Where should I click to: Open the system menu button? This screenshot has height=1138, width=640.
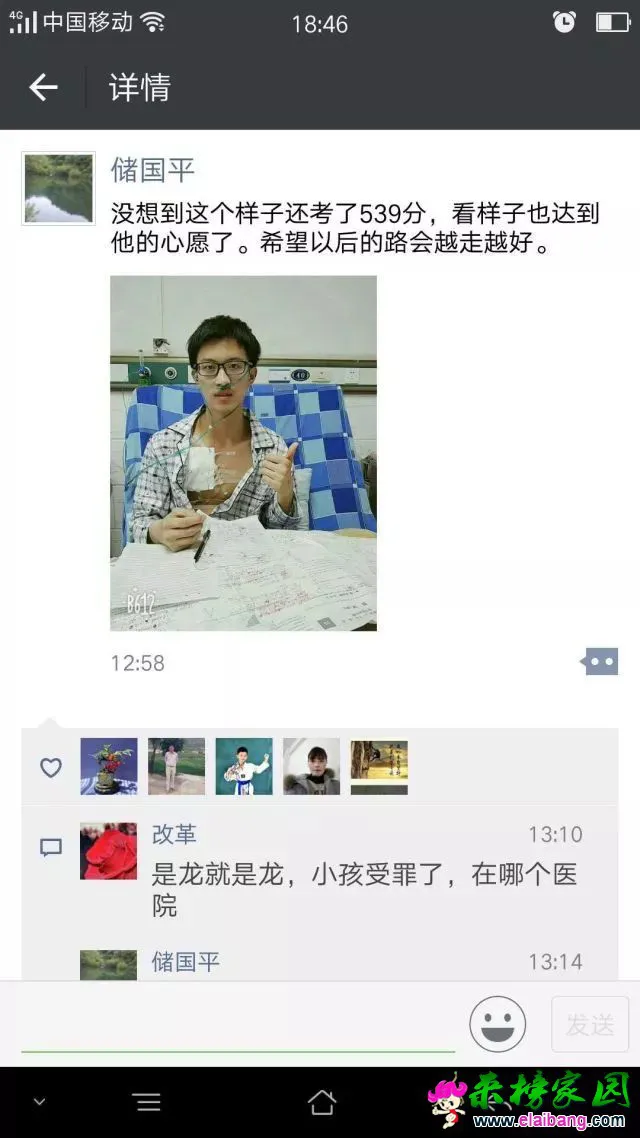click(147, 1102)
